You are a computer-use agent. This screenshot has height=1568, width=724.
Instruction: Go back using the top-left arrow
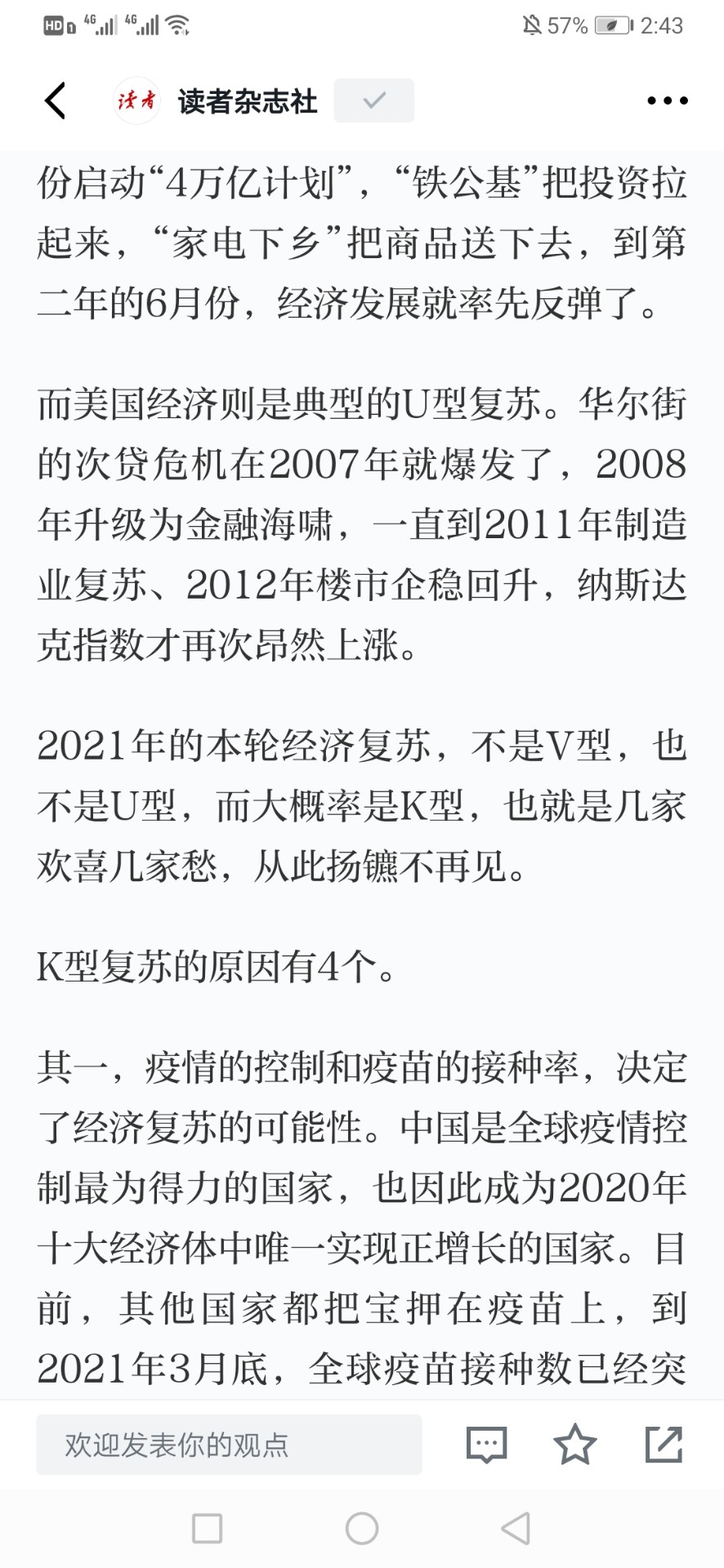55,100
